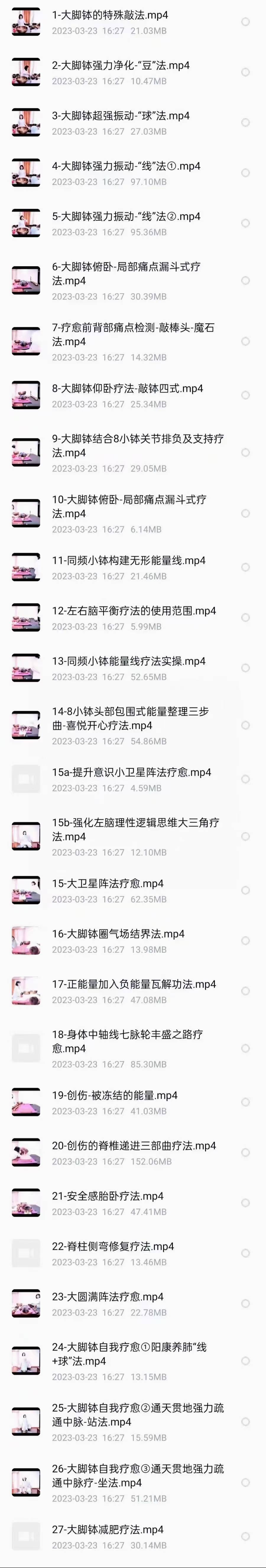Select the circle for 15-大卫星阵法疗愈.mp4
The image size is (266, 1568).
245,890
